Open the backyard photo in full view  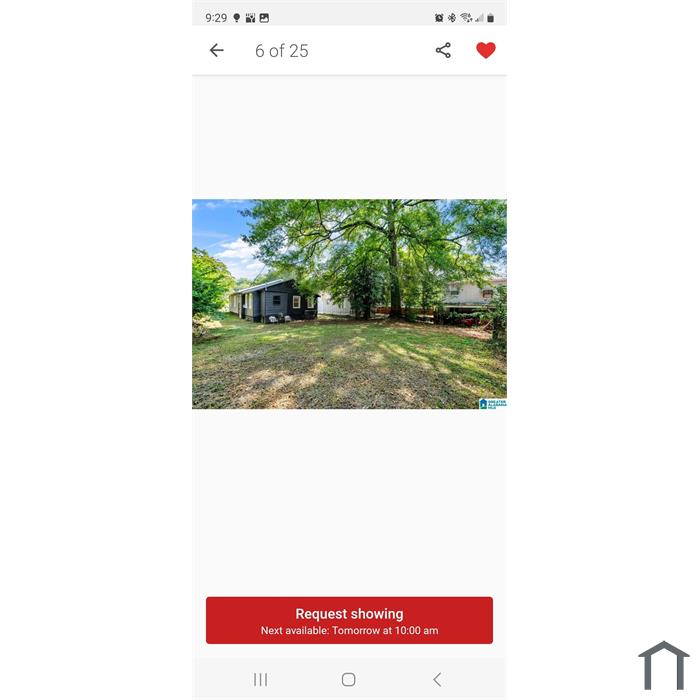coord(349,304)
